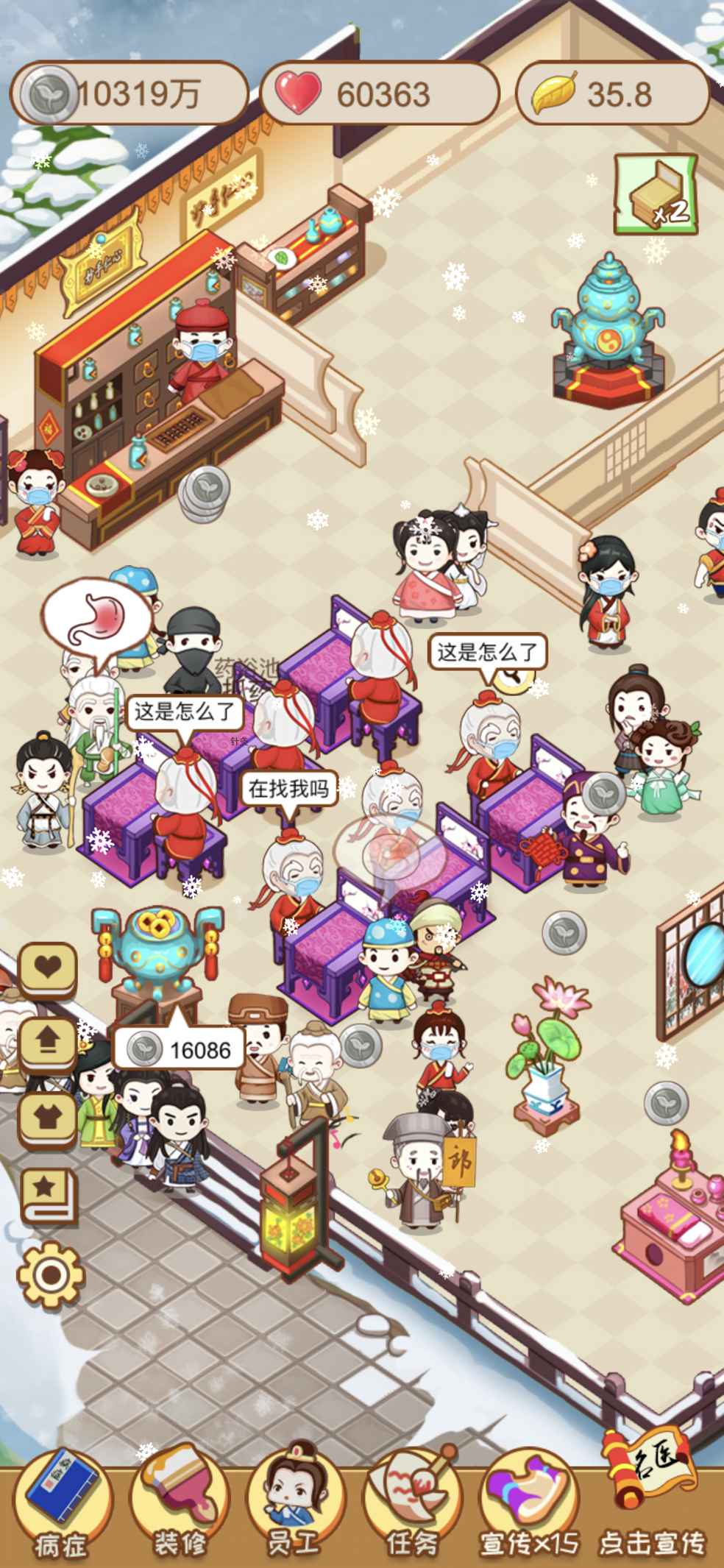Collect the coin by the pharmacy counter
The image size is (724, 1568).
pos(205,489)
